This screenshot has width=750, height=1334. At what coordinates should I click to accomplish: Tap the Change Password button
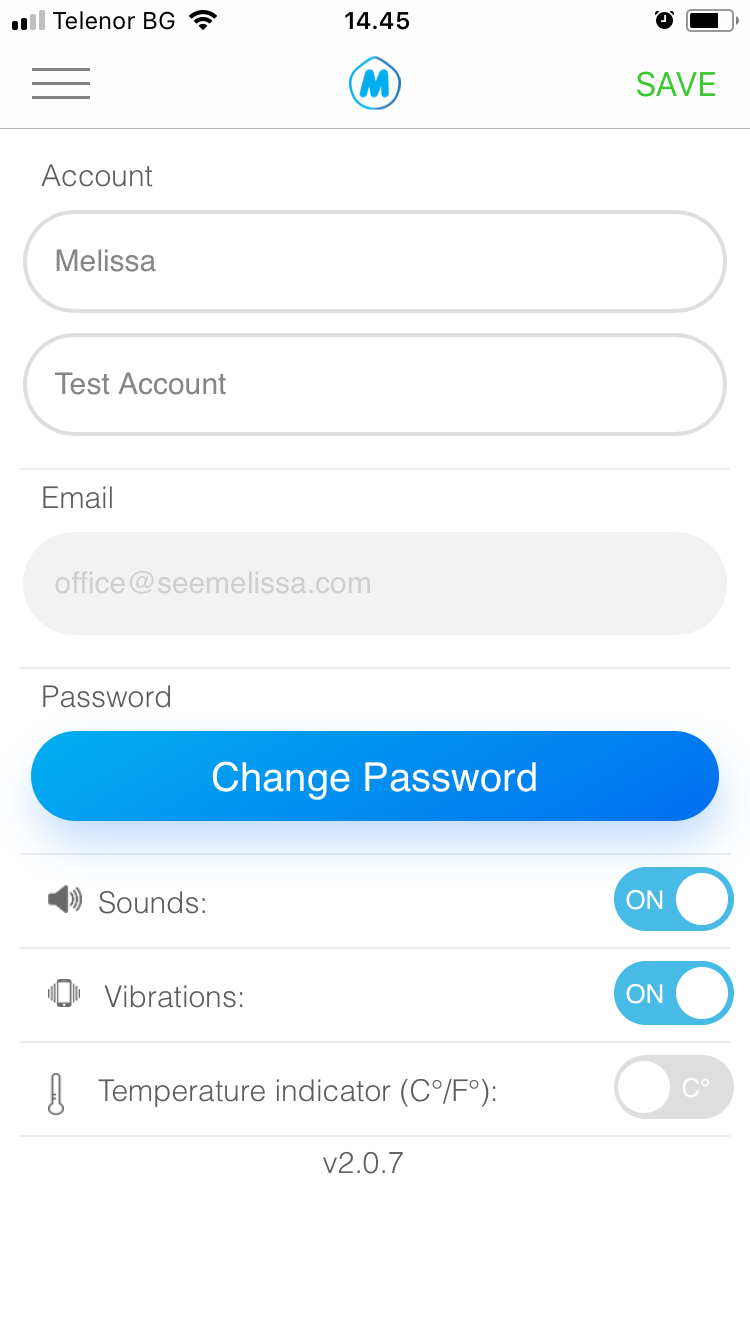pyautogui.click(x=375, y=776)
